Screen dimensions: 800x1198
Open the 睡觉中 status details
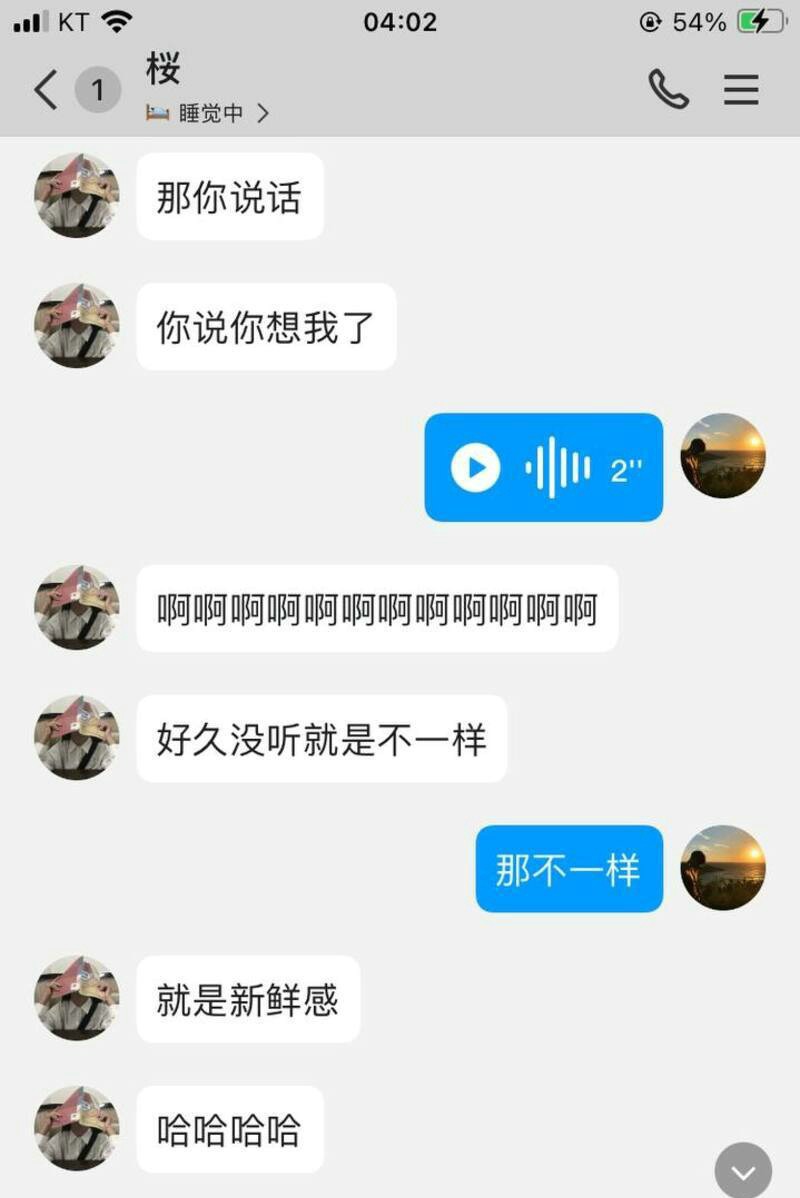[210, 114]
